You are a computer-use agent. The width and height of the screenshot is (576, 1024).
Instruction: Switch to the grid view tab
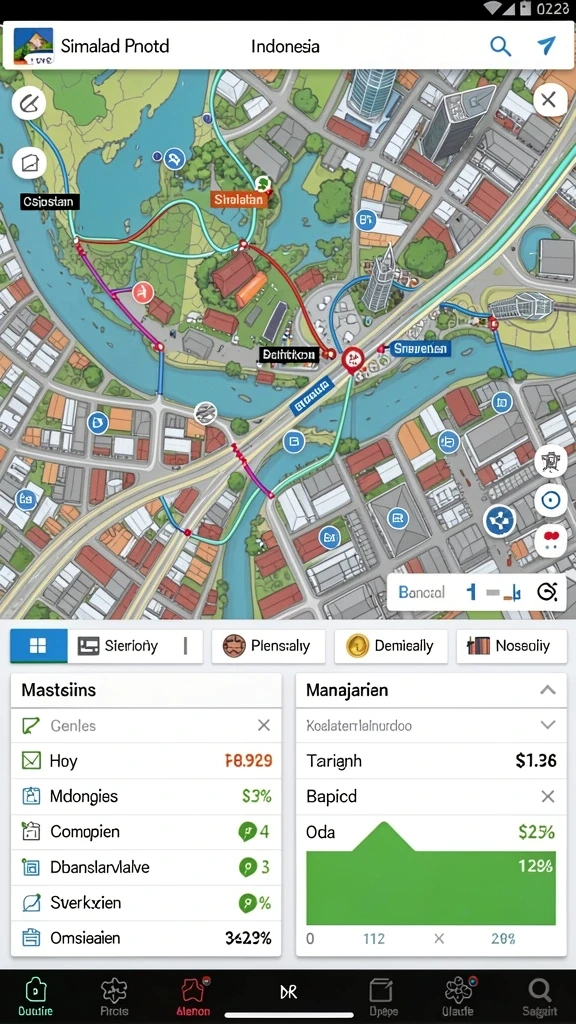[39, 646]
